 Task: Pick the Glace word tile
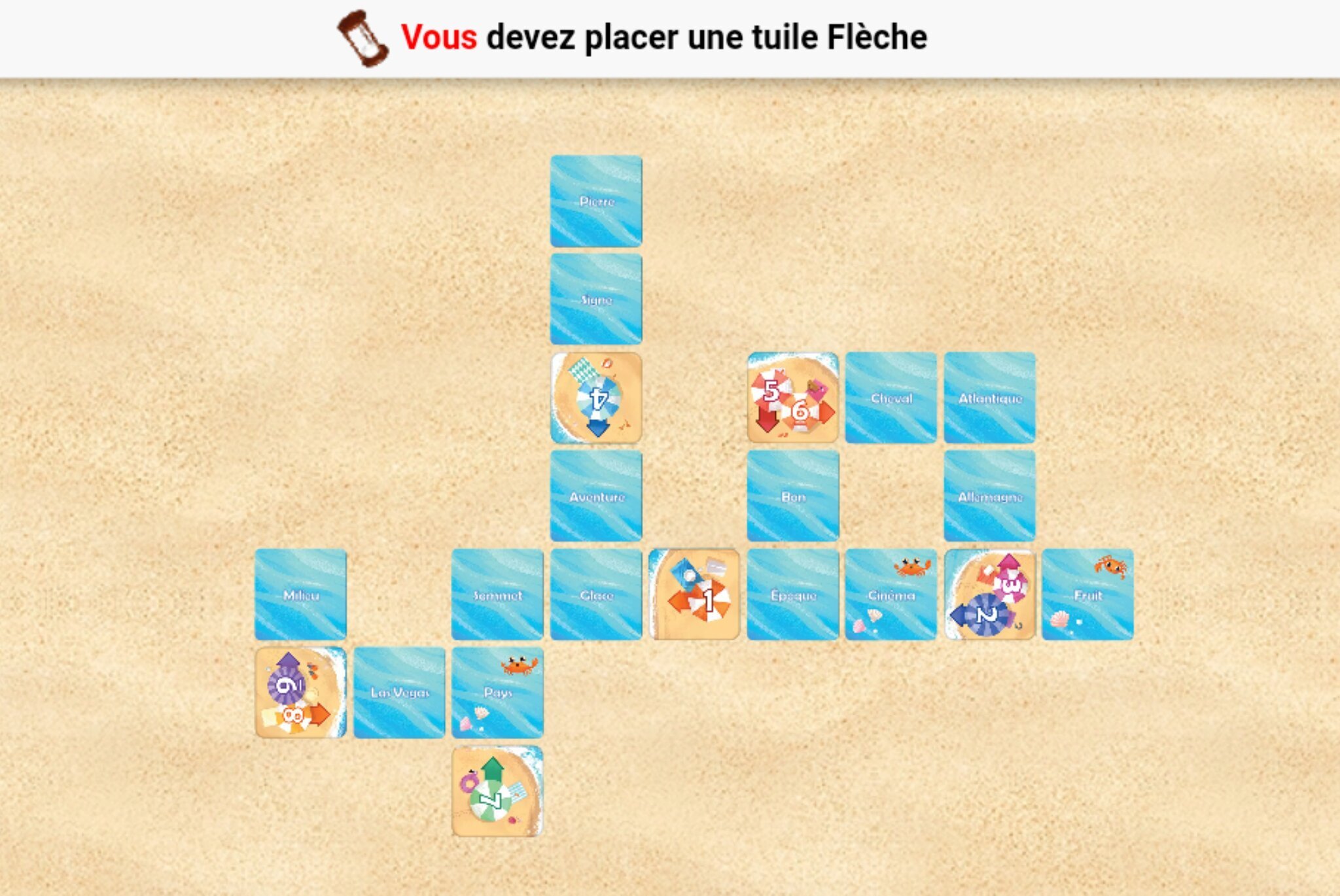(x=596, y=594)
